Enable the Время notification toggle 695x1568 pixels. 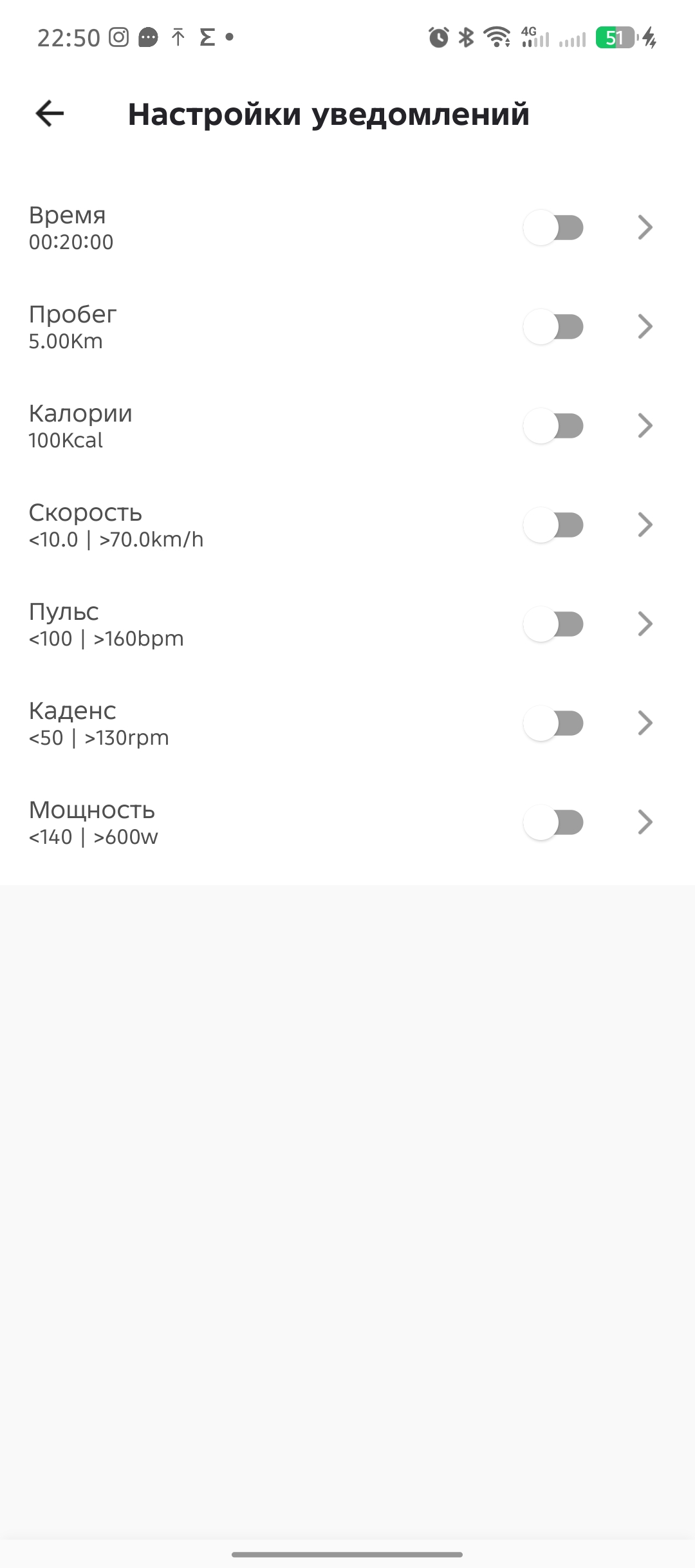[553, 228]
